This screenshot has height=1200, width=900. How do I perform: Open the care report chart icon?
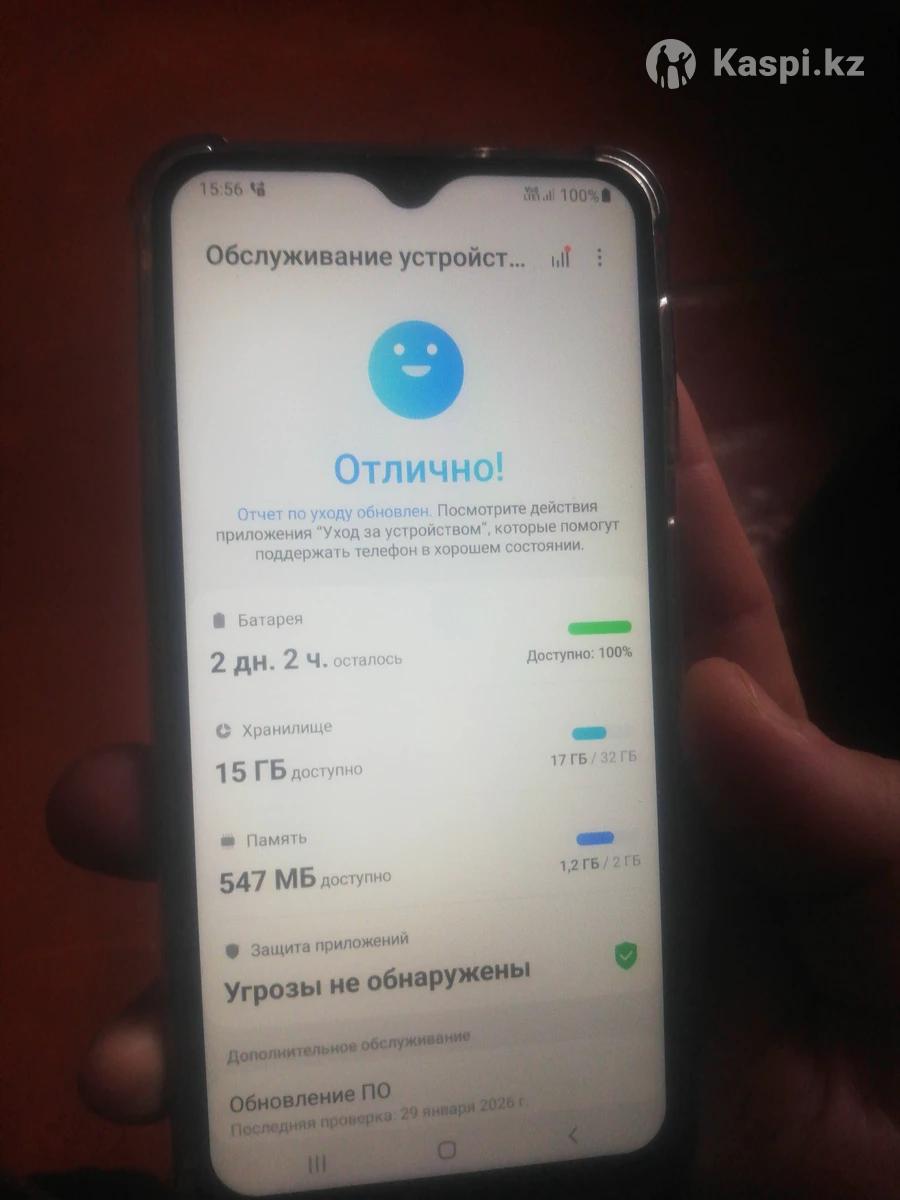coord(561,258)
